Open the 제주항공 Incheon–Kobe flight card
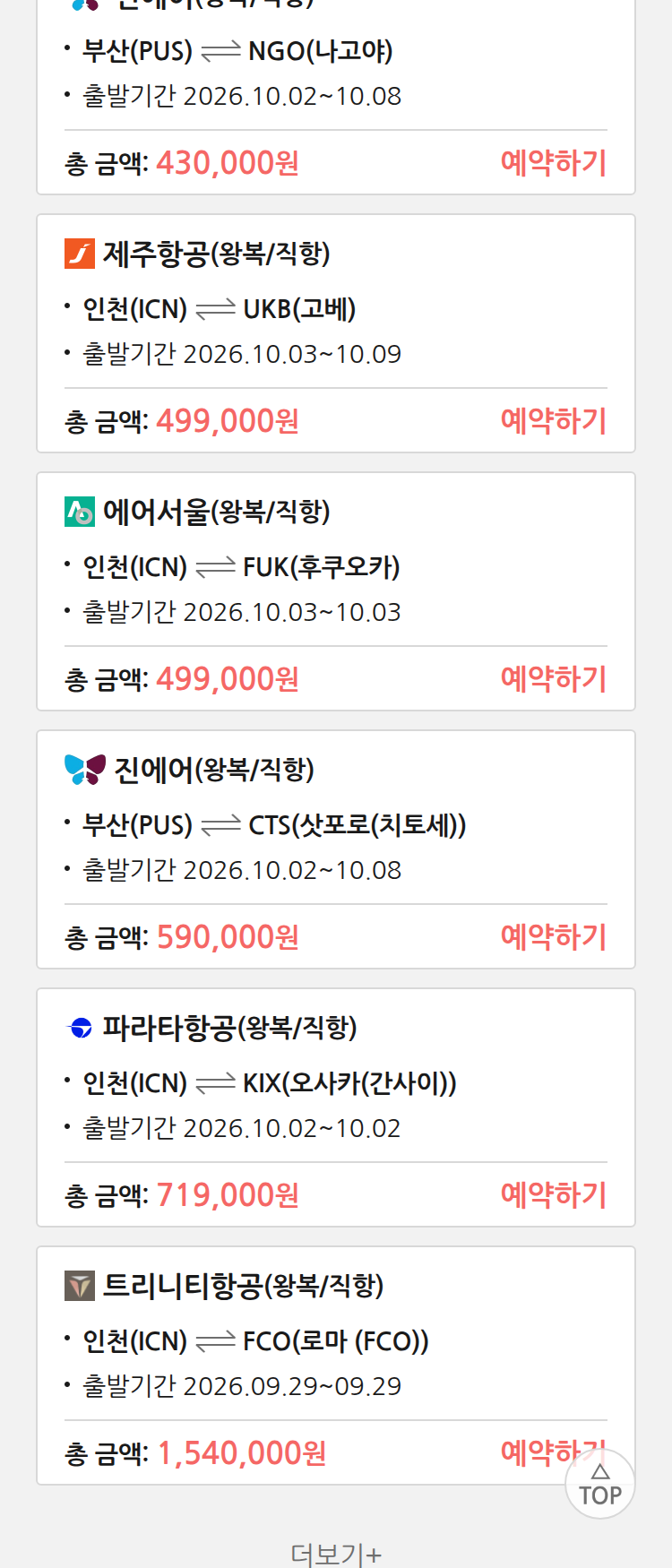 pyautogui.click(x=336, y=333)
